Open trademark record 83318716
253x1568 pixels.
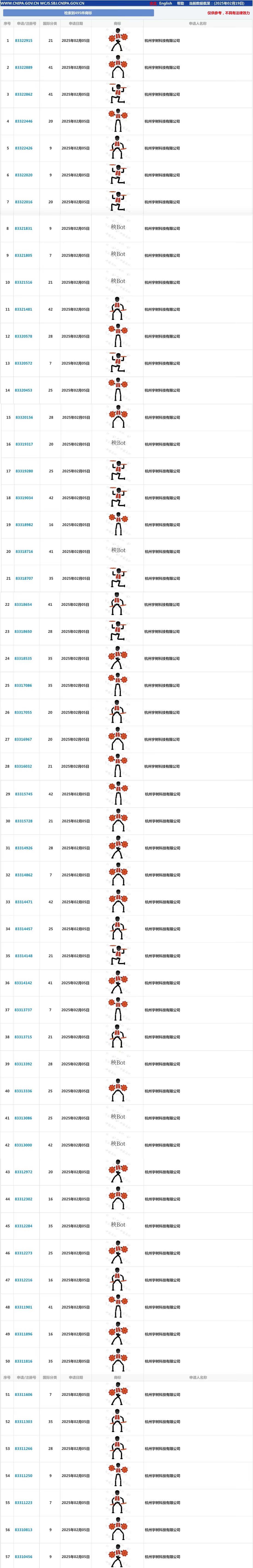point(24,551)
